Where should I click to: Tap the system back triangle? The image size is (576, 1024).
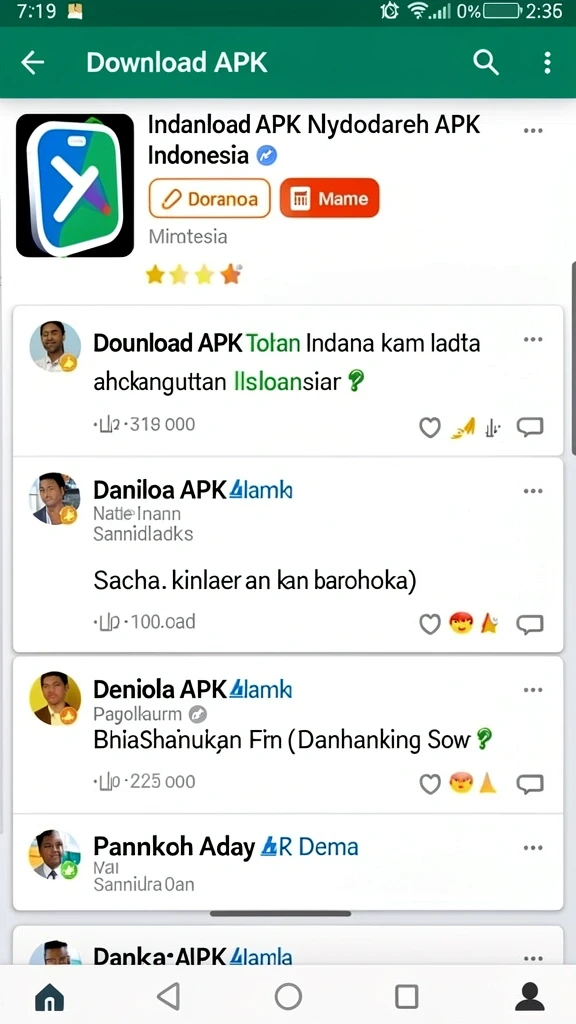pos(169,997)
